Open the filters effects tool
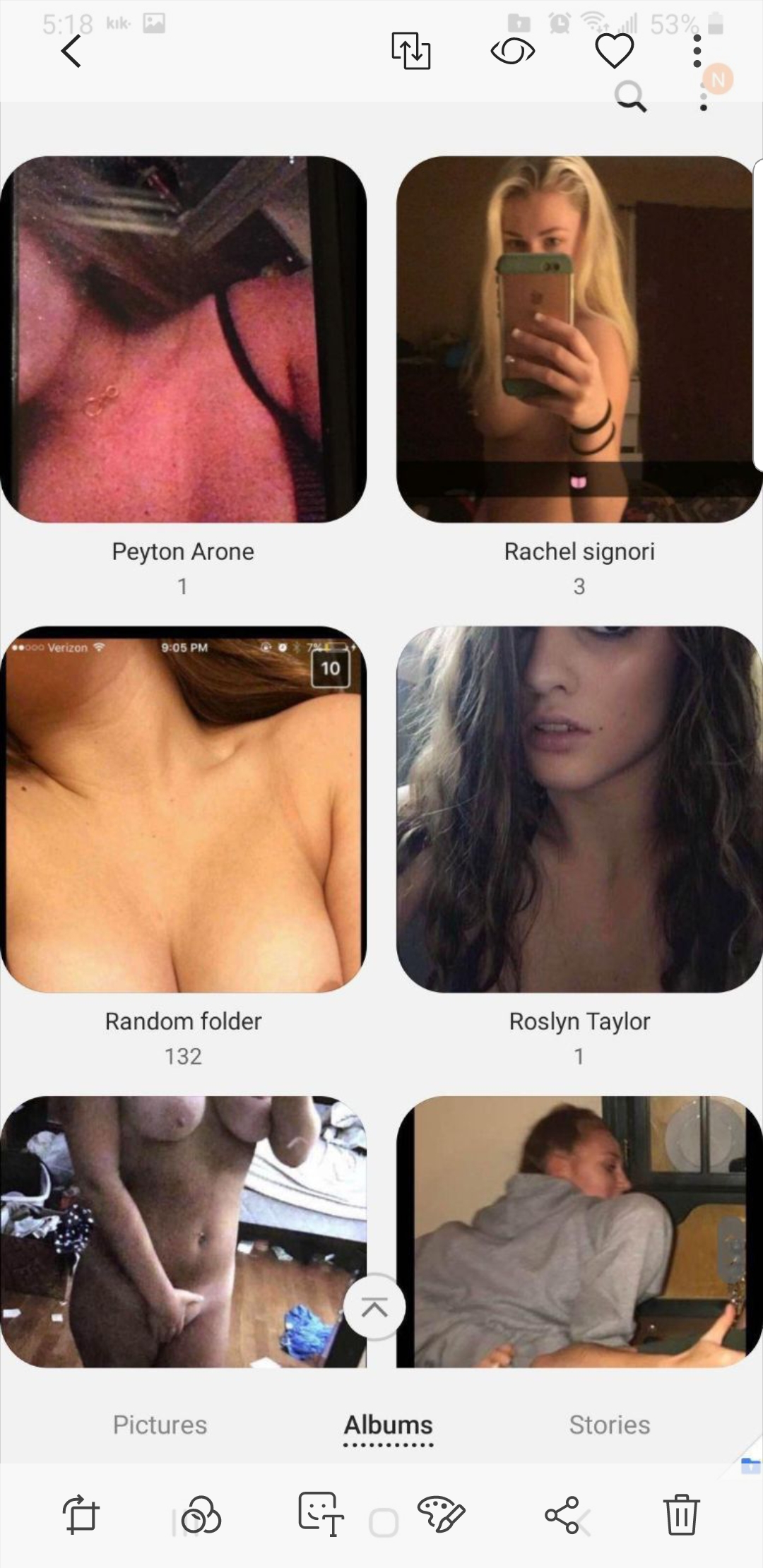The image size is (763, 1568). pos(201,1514)
